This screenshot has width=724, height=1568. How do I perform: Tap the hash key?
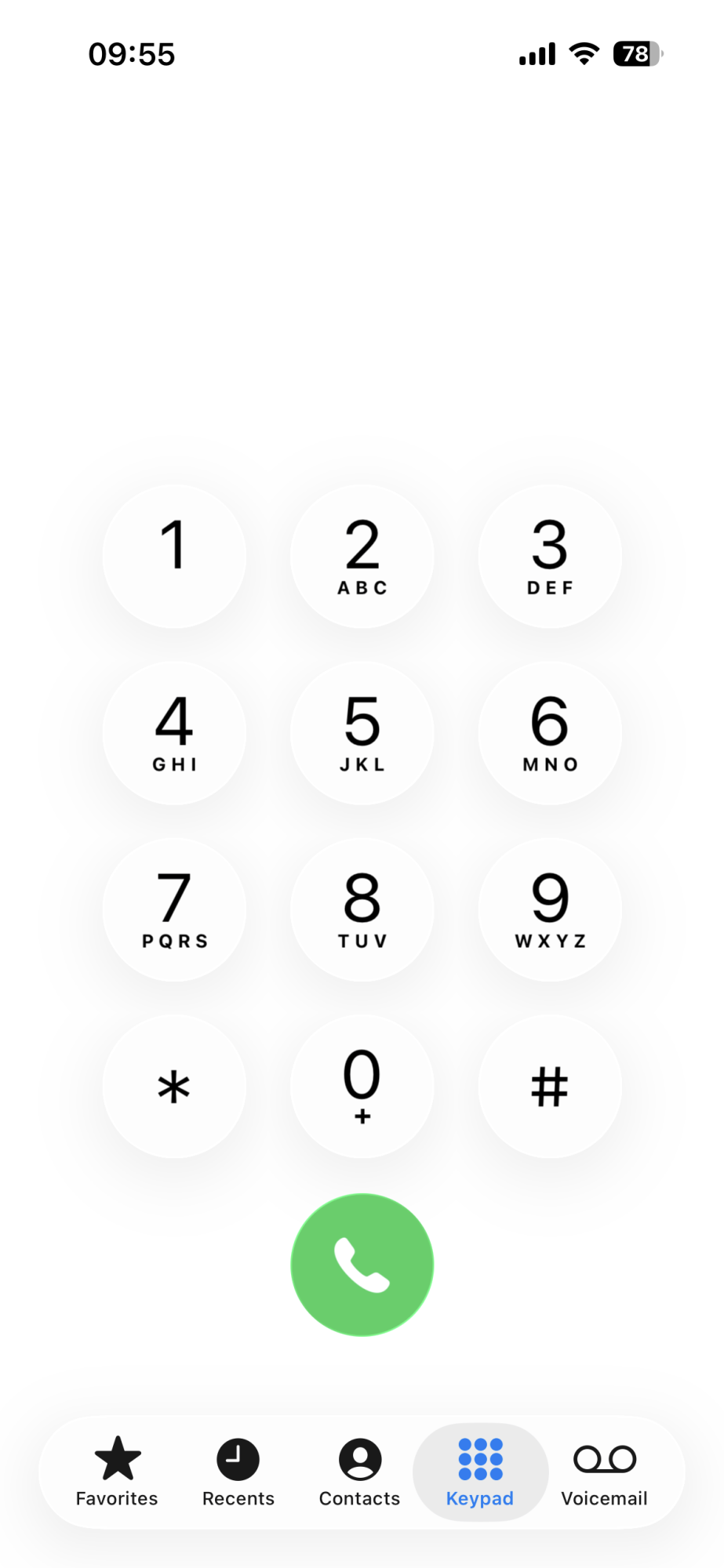(550, 1087)
